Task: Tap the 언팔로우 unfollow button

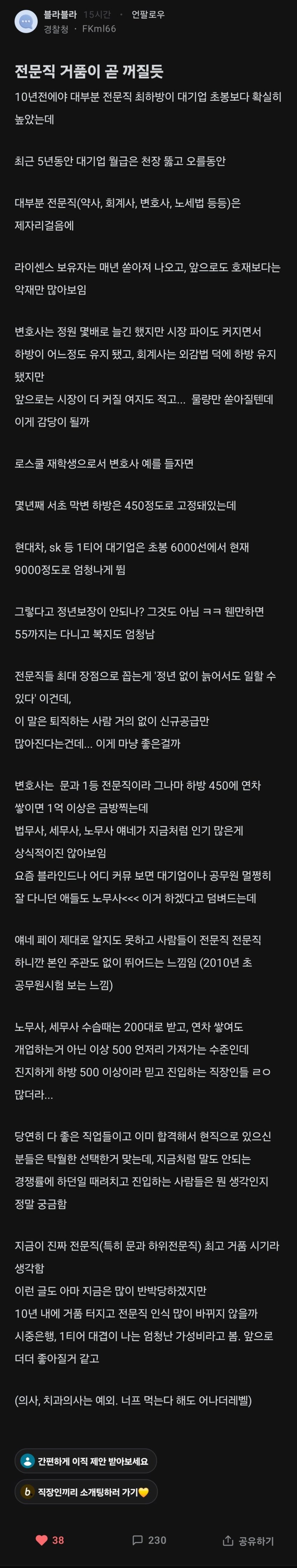Action: [148, 14]
